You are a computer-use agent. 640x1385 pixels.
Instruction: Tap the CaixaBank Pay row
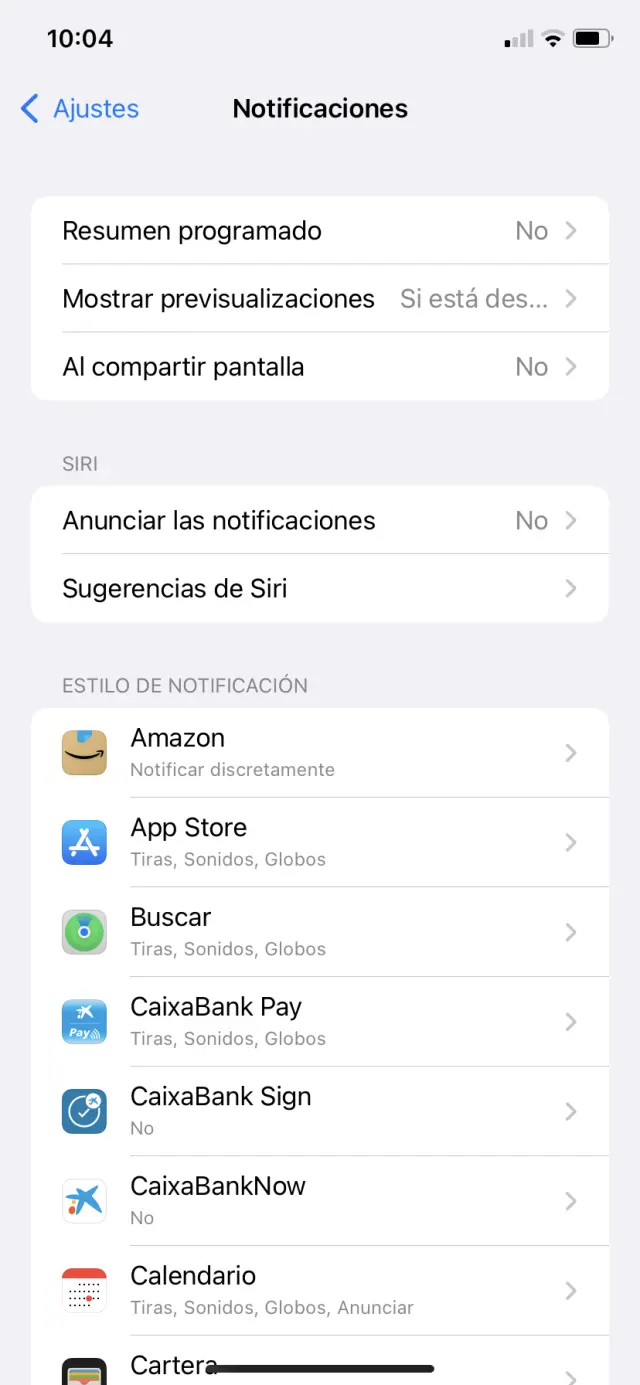[320, 1021]
